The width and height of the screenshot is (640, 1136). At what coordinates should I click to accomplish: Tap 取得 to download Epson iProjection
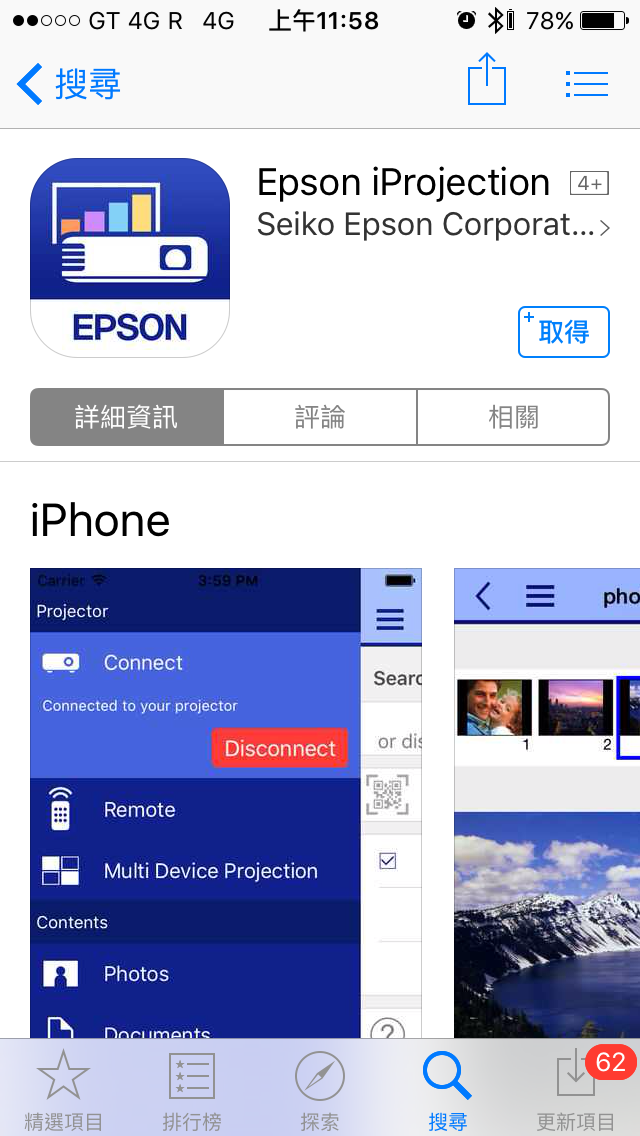pyautogui.click(x=563, y=332)
